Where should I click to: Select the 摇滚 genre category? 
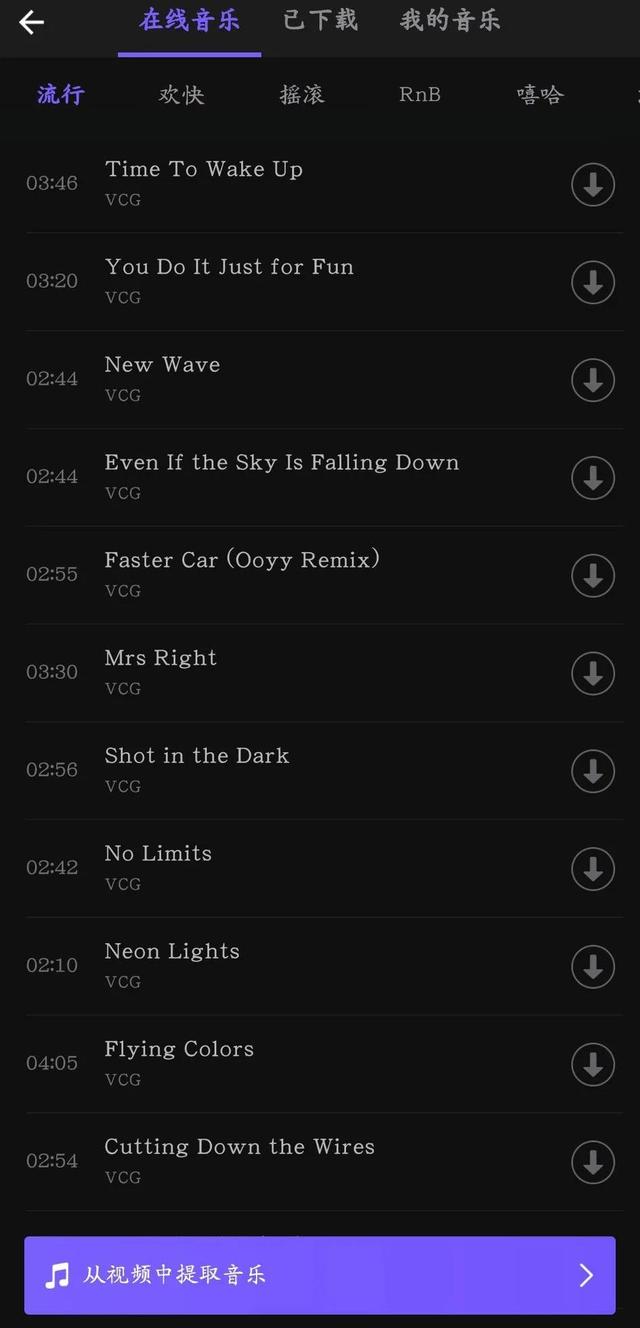(301, 95)
